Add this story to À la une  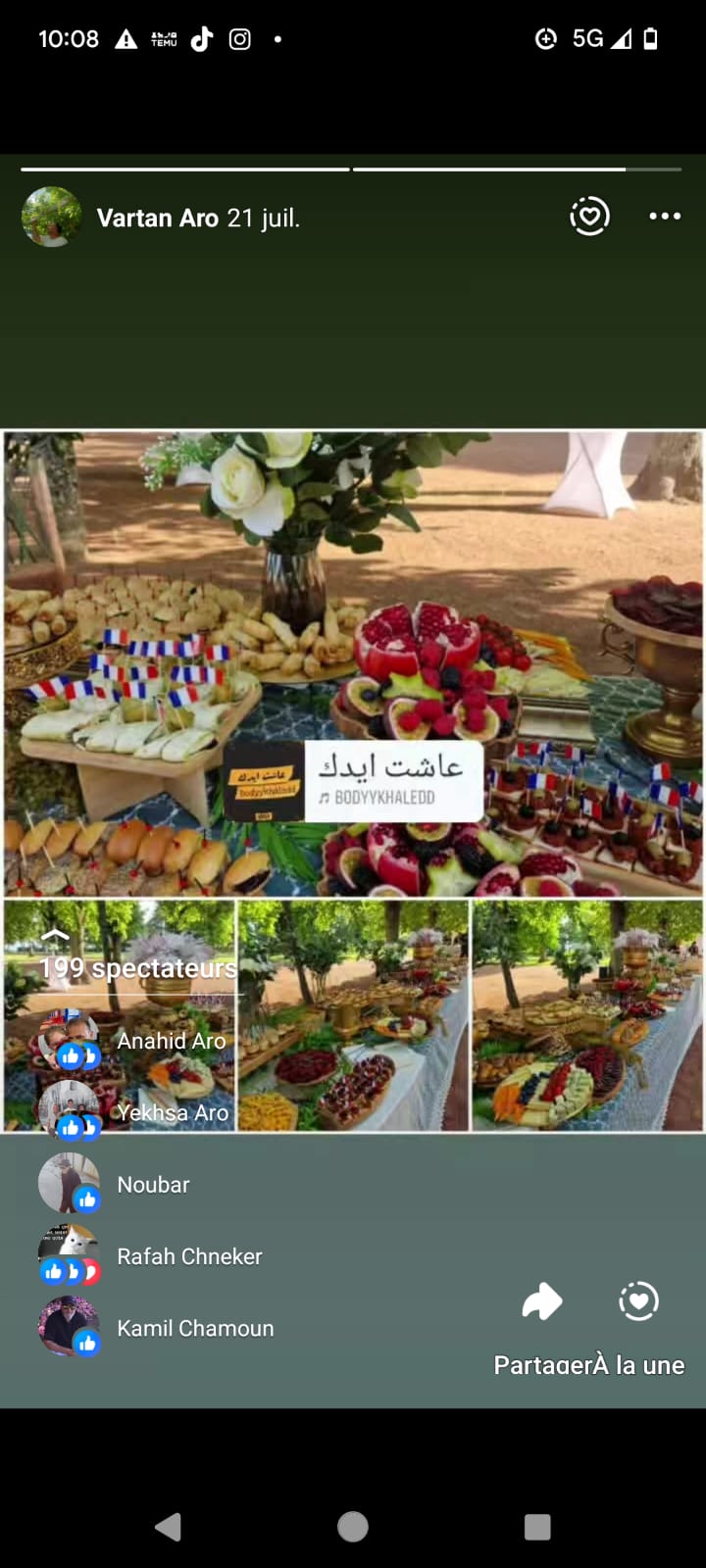pyautogui.click(x=638, y=1302)
